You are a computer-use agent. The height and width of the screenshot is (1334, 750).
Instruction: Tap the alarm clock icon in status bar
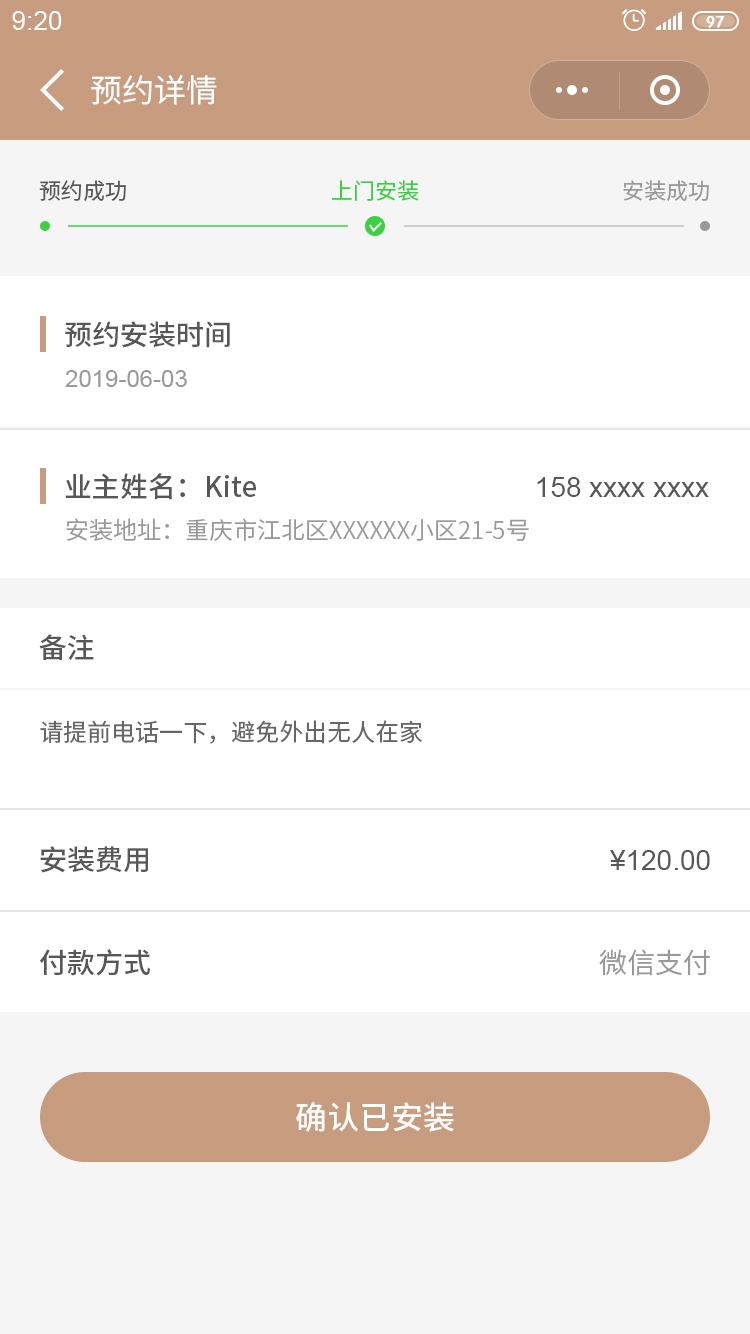click(x=633, y=19)
